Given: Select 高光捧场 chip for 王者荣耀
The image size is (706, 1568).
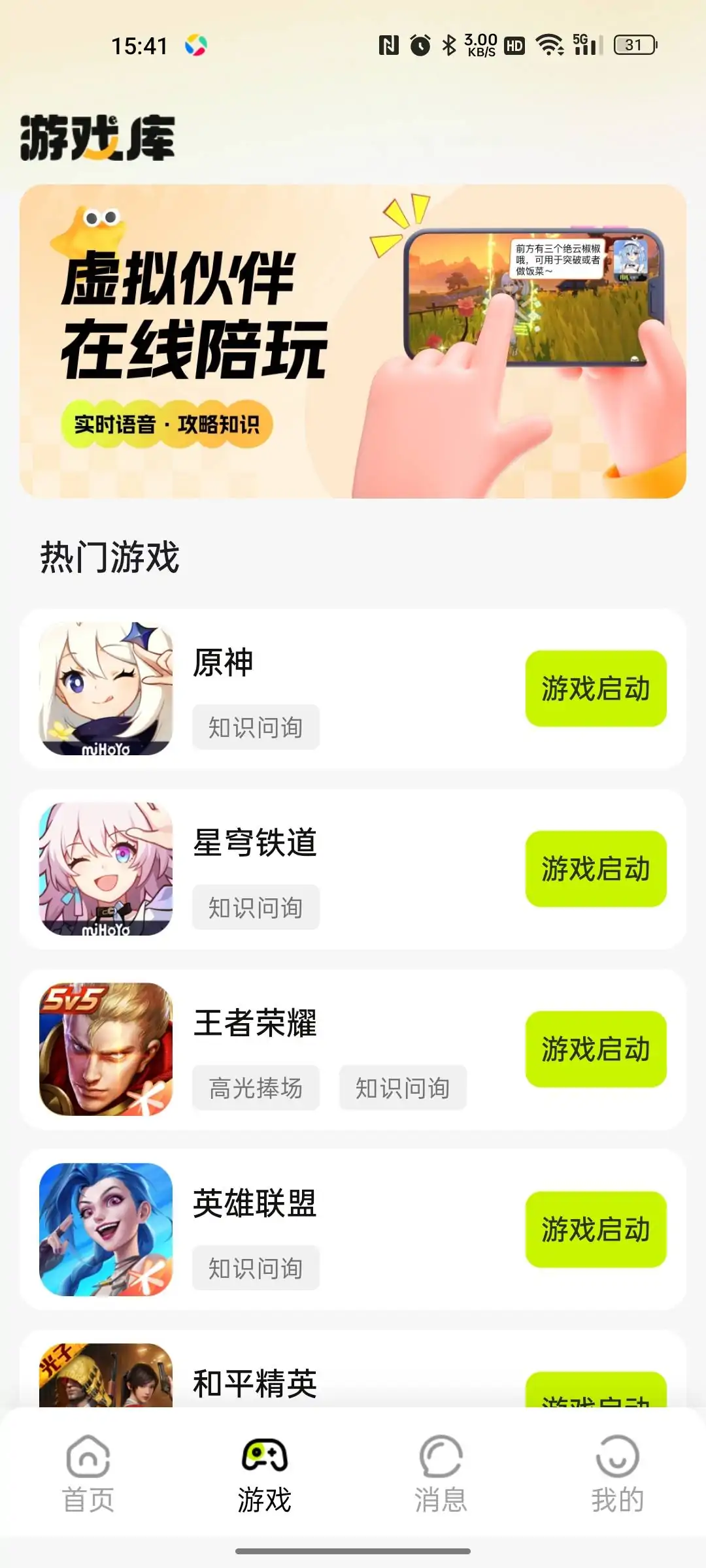Looking at the screenshot, I should [256, 1088].
